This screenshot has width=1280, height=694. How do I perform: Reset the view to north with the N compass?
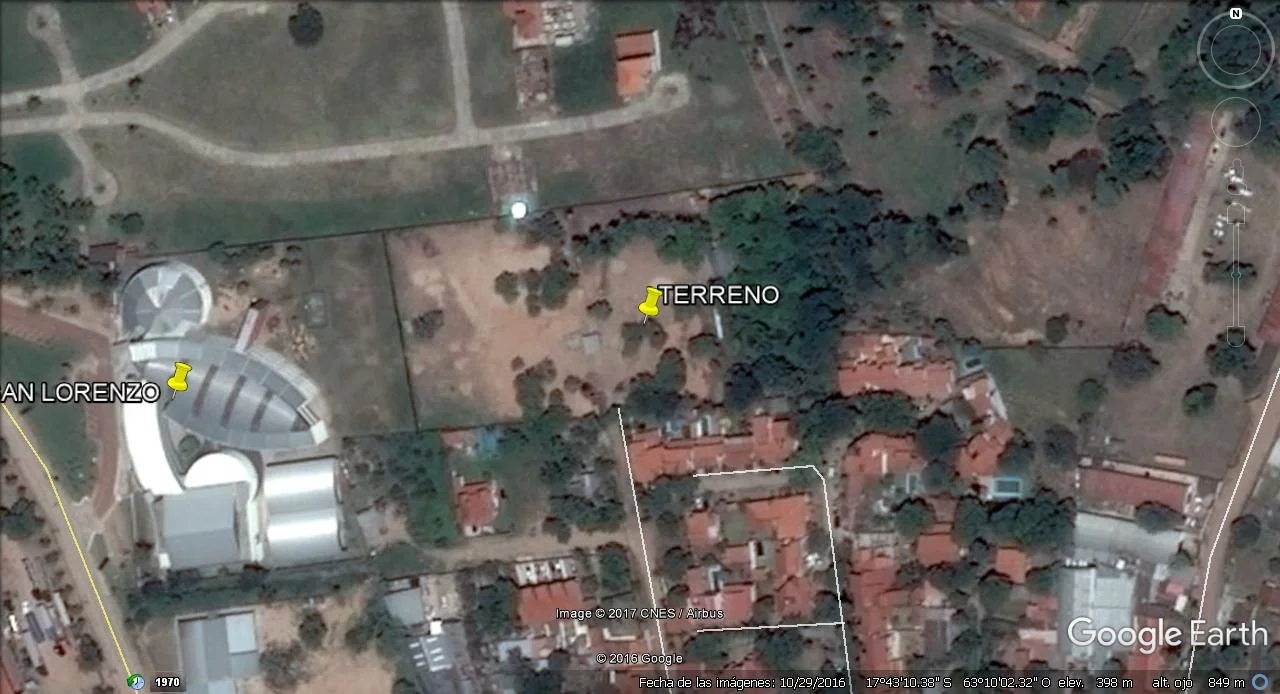click(x=1236, y=14)
